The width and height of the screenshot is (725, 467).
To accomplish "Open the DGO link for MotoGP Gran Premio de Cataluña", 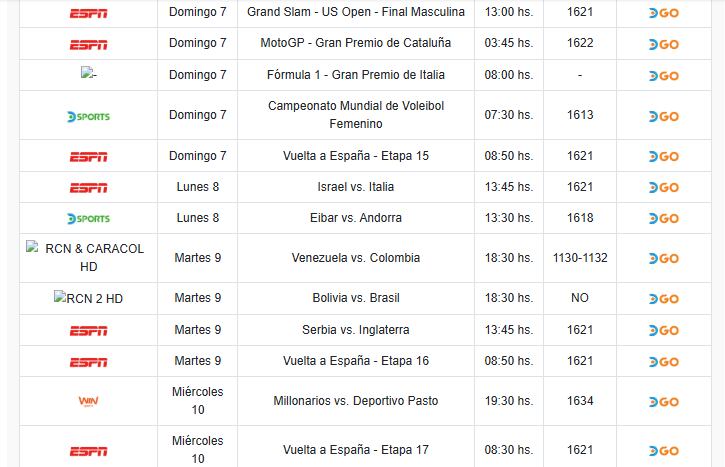I will [x=663, y=44].
